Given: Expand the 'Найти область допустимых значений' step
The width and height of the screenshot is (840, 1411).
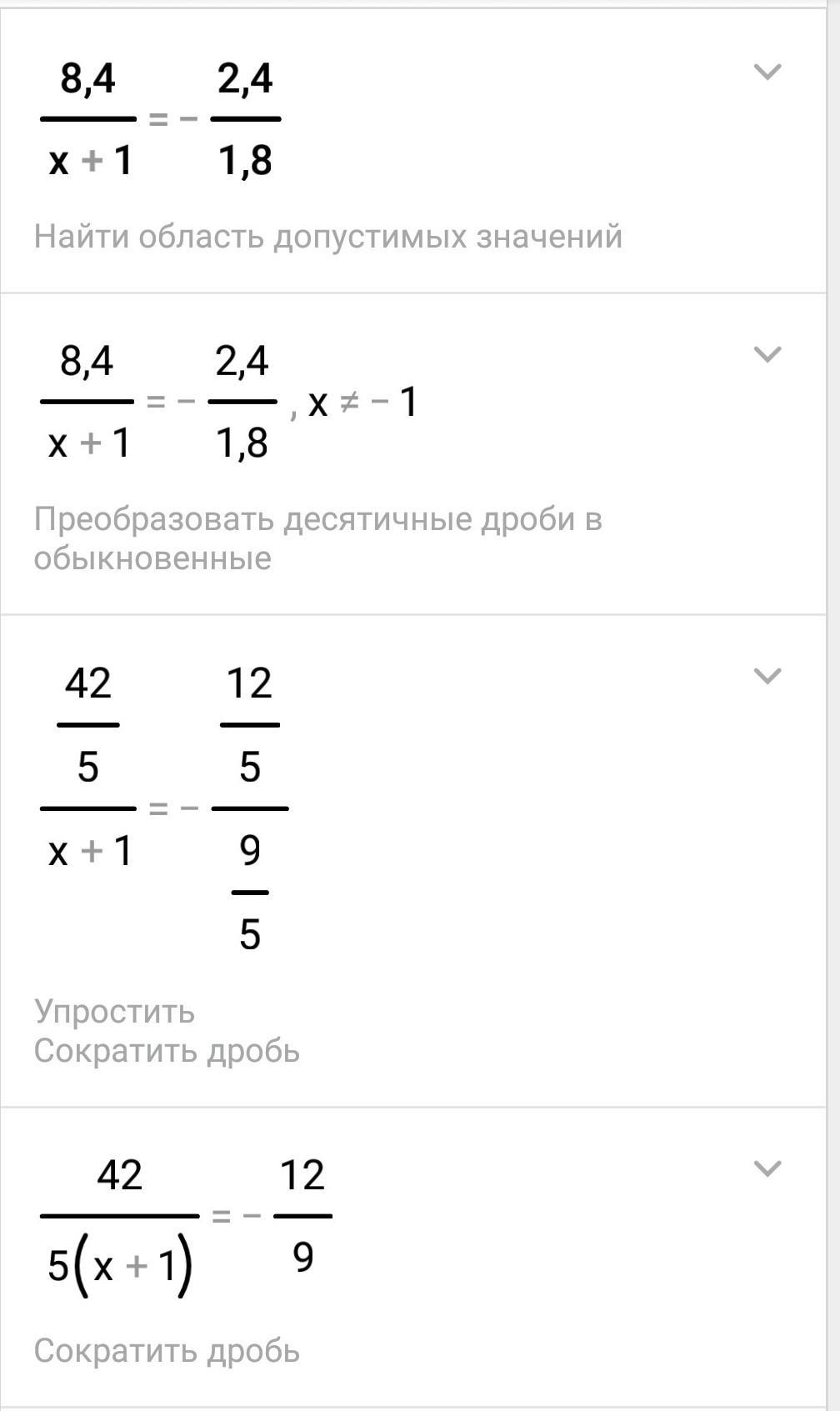Looking at the screenshot, I should (x=767, y=72).
